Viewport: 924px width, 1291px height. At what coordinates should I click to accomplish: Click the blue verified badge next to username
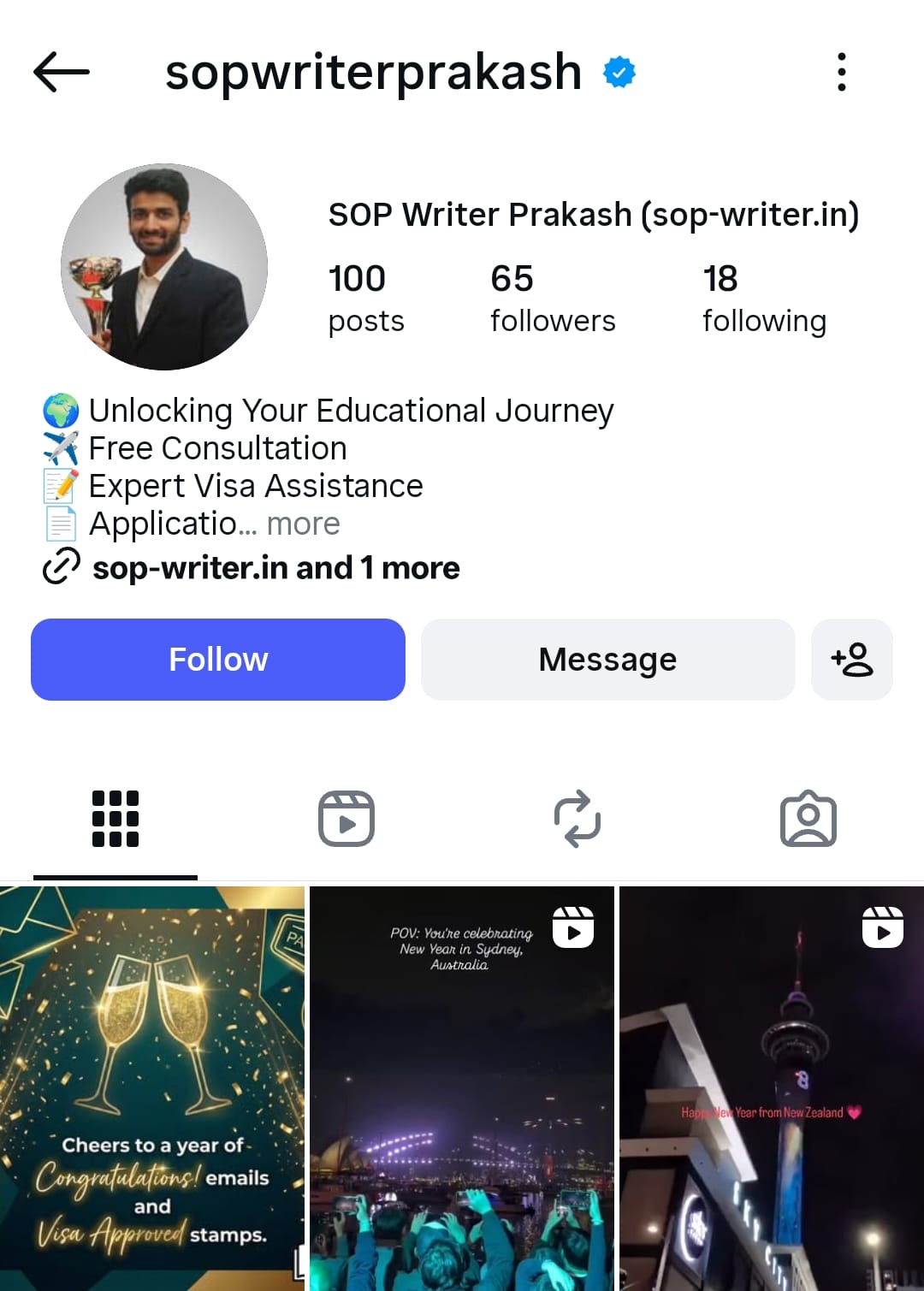click(x=618, y=72)
